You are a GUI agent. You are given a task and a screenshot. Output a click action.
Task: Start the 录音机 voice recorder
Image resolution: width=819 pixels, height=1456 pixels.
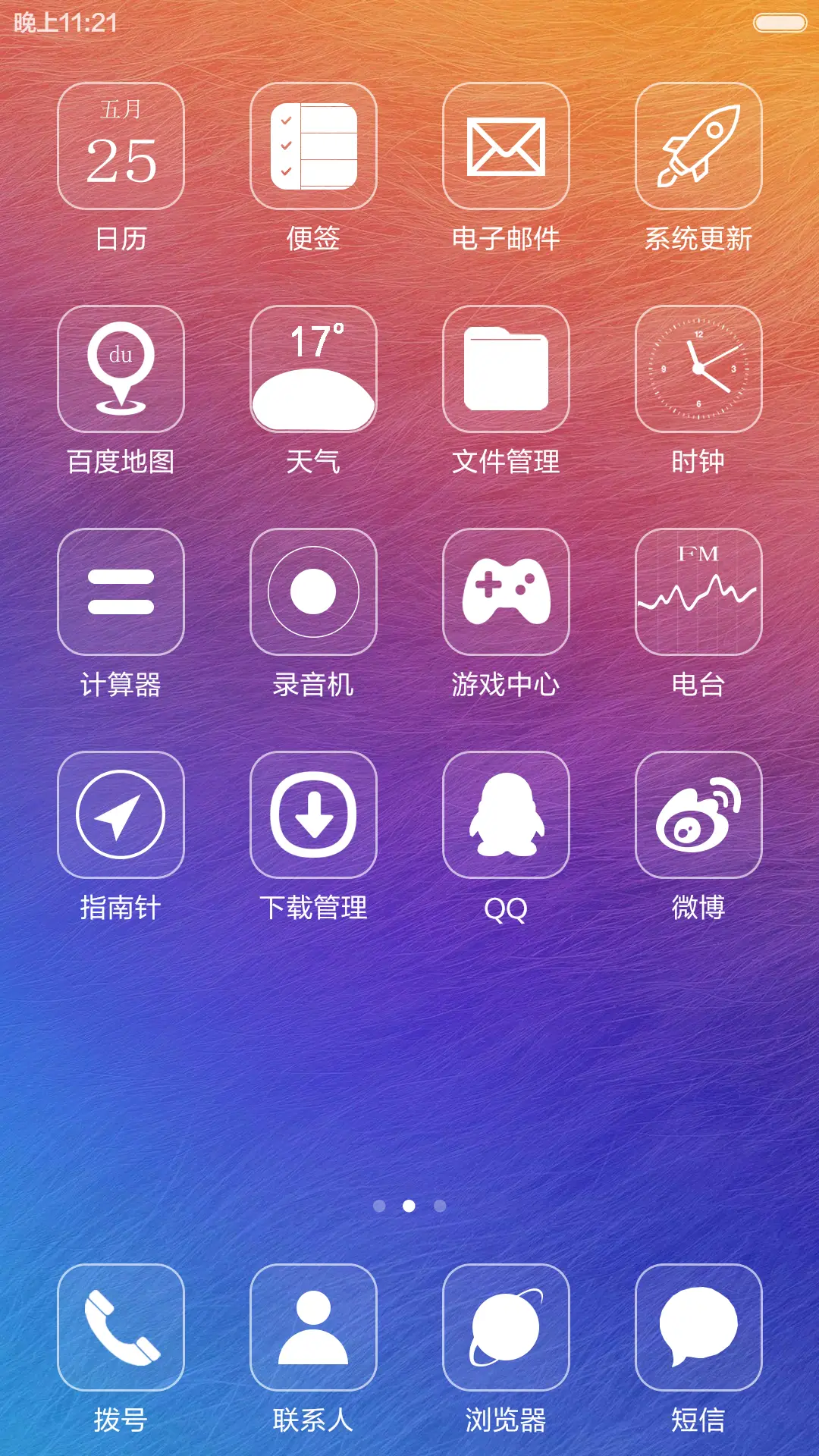313,590
